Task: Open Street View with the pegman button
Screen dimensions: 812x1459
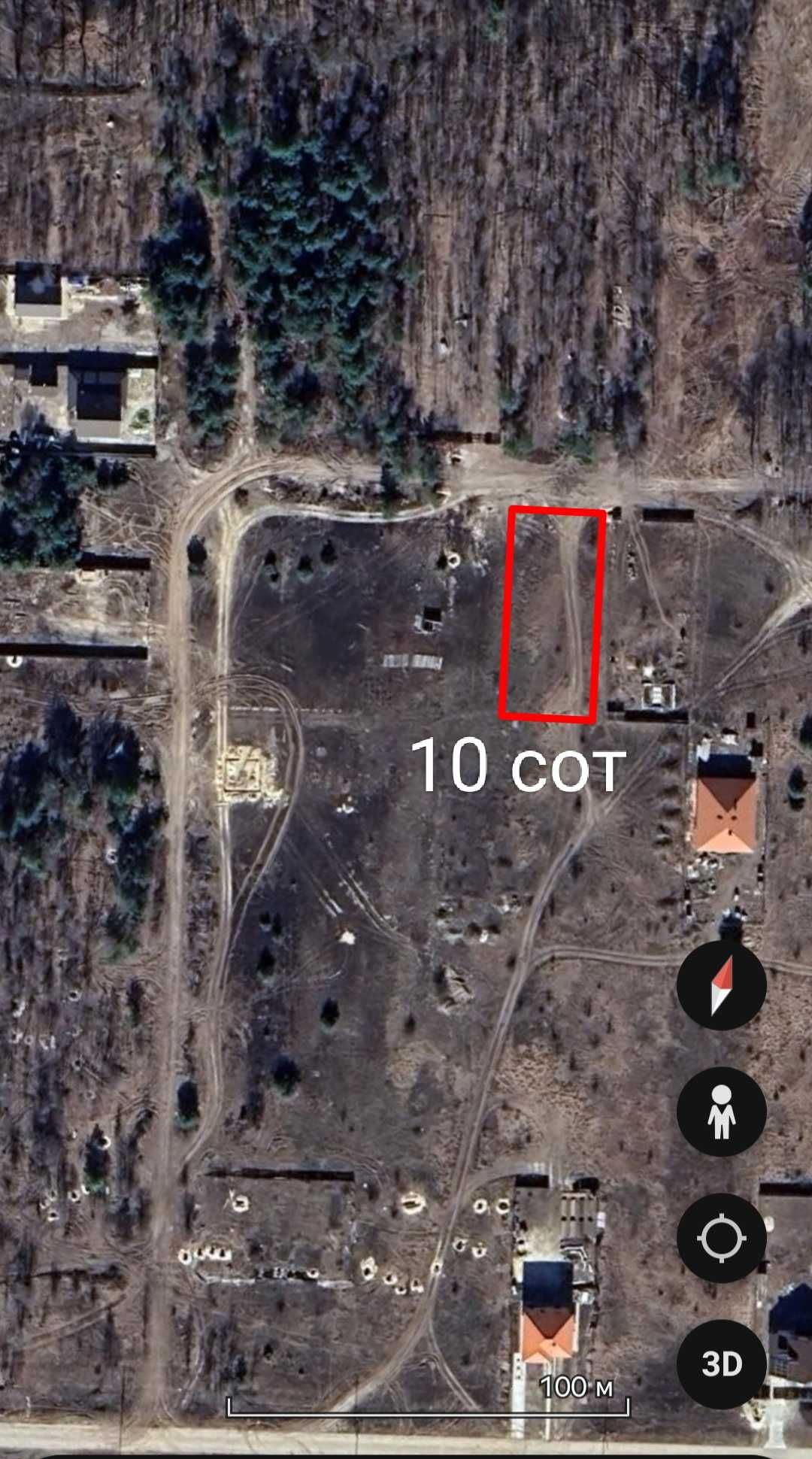Action: 721,1111
